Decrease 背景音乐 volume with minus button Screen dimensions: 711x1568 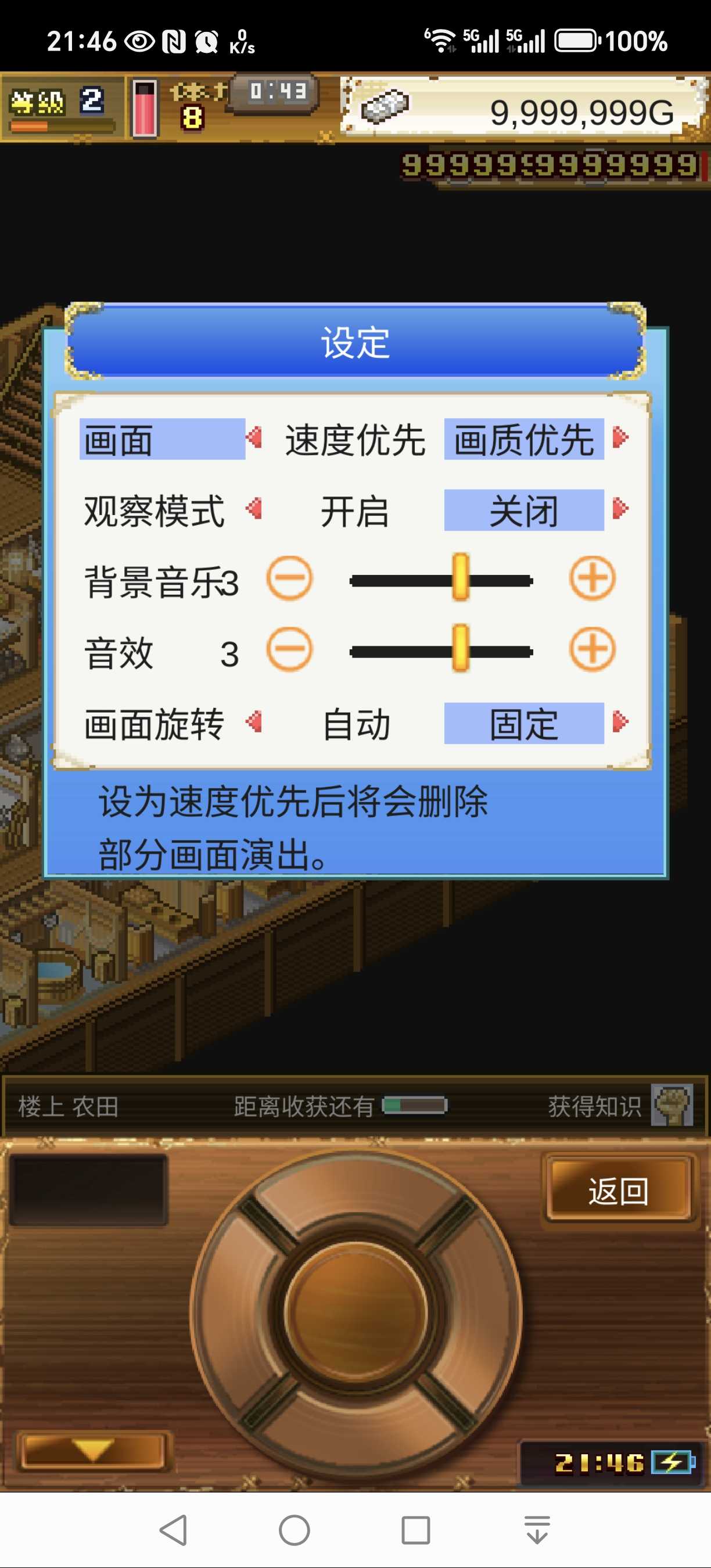coord(290,578)
